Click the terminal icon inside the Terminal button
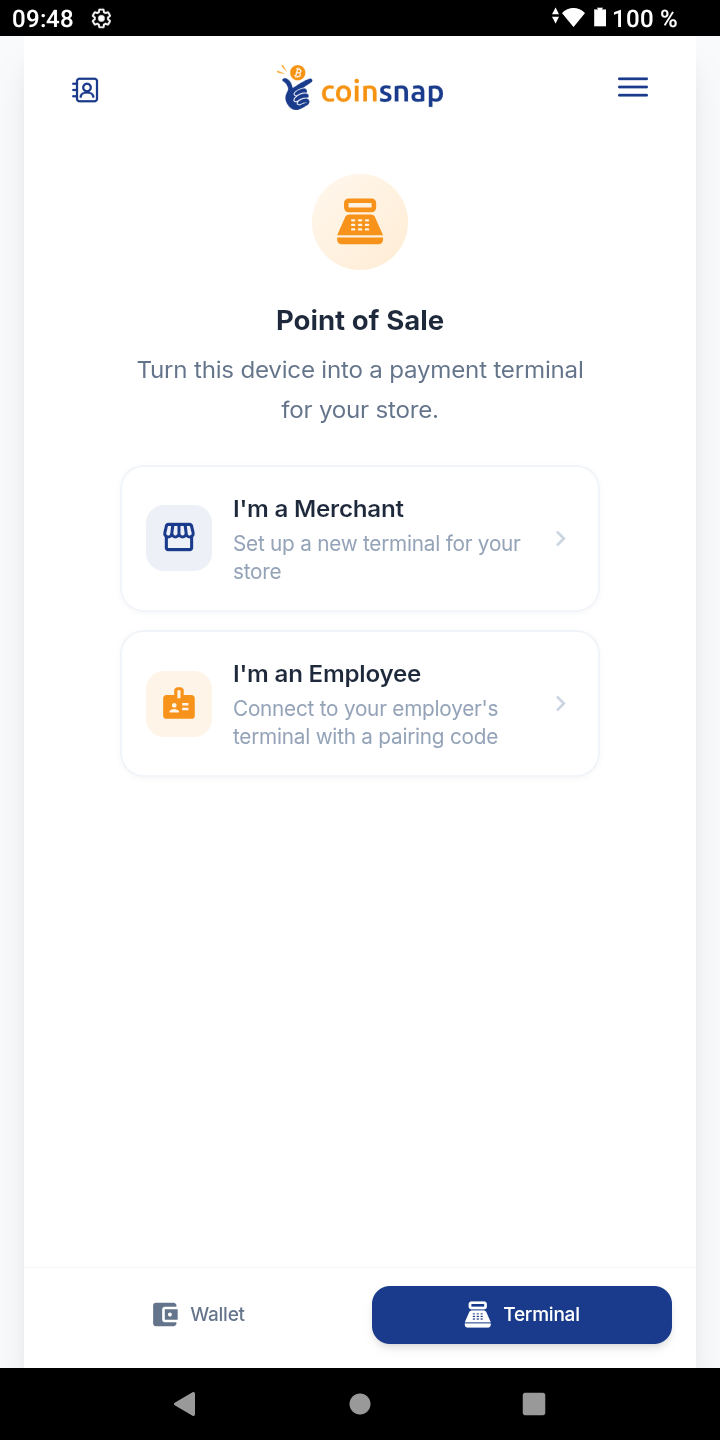 (x=478, y=1314)
